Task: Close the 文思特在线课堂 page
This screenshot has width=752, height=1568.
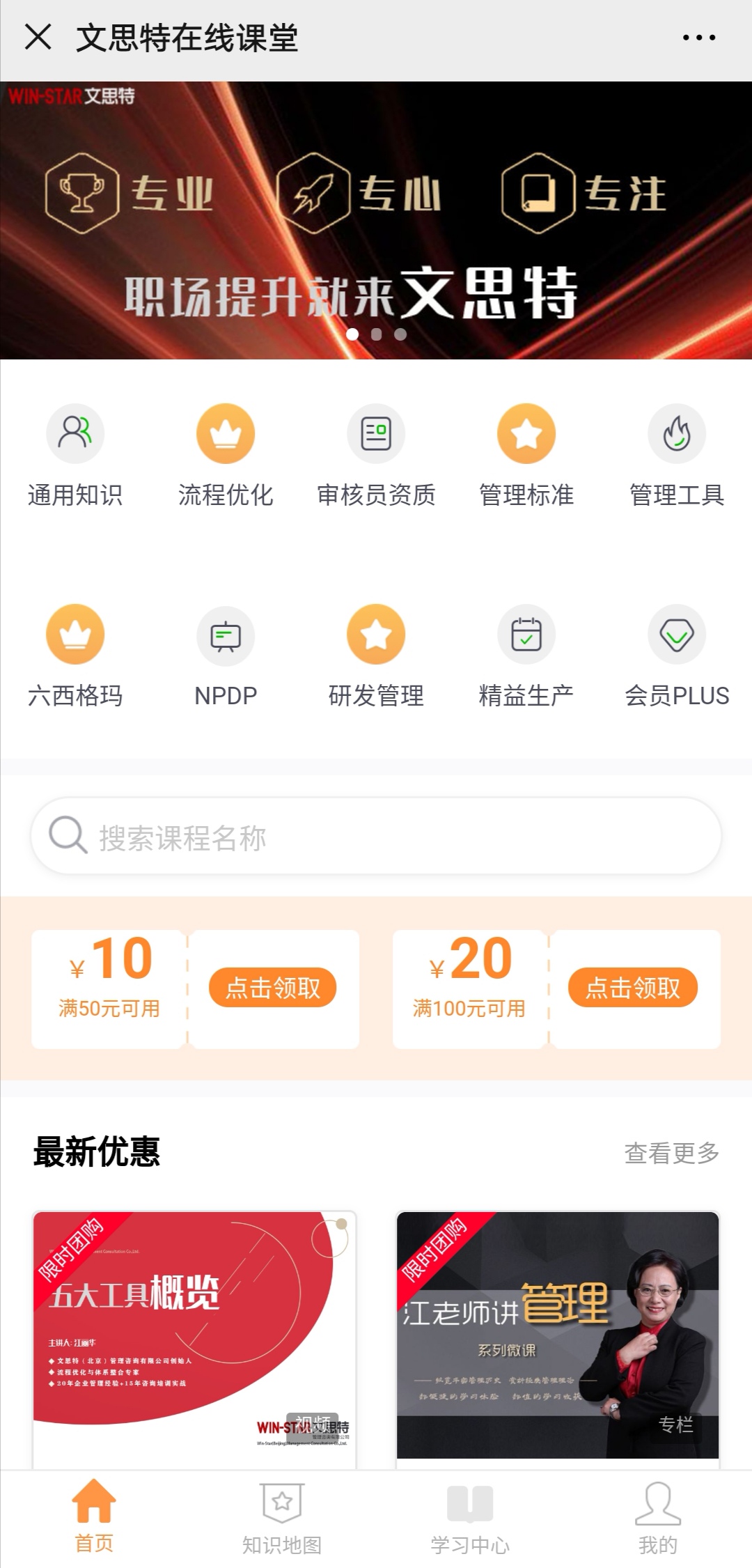Action: coord(38,37)
